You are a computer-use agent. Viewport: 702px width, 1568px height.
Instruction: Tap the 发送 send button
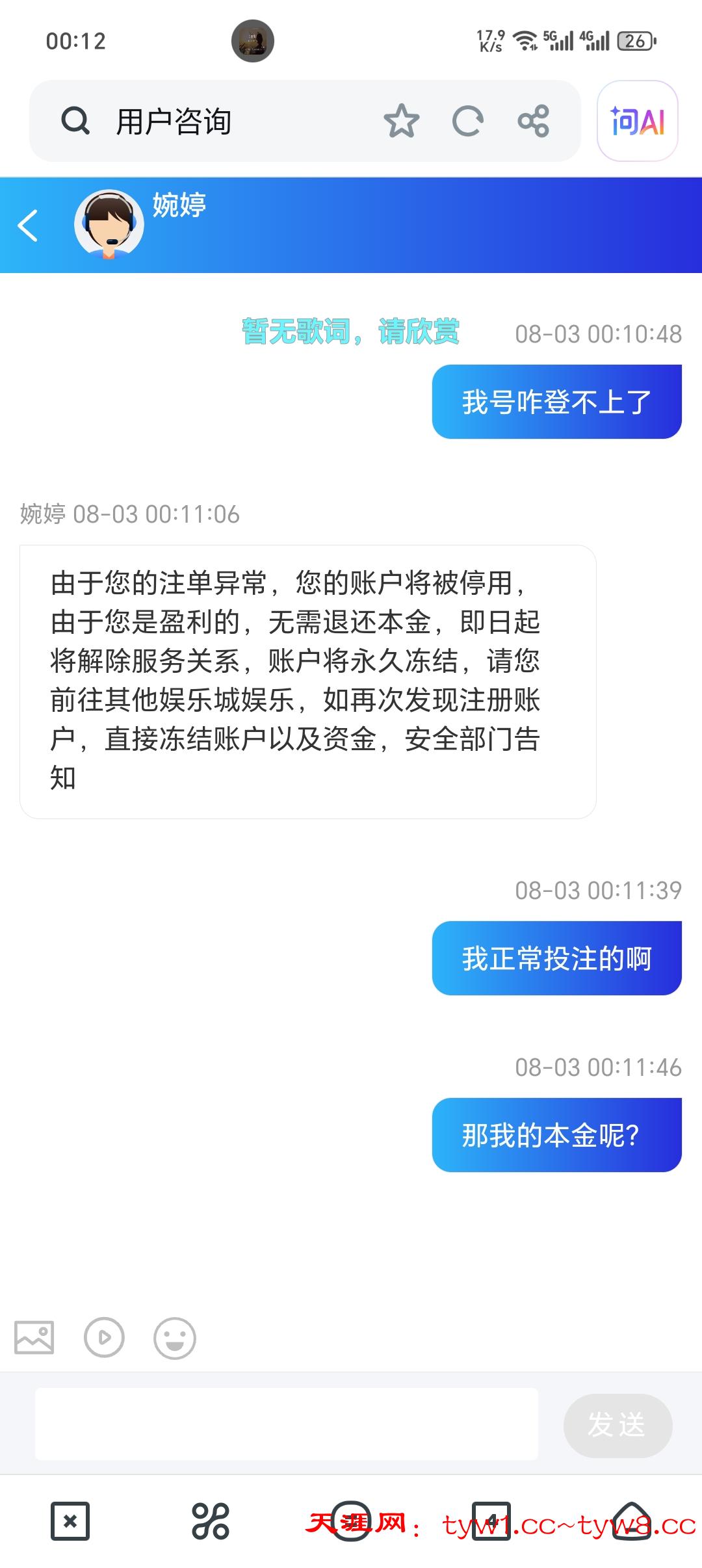617,1425
